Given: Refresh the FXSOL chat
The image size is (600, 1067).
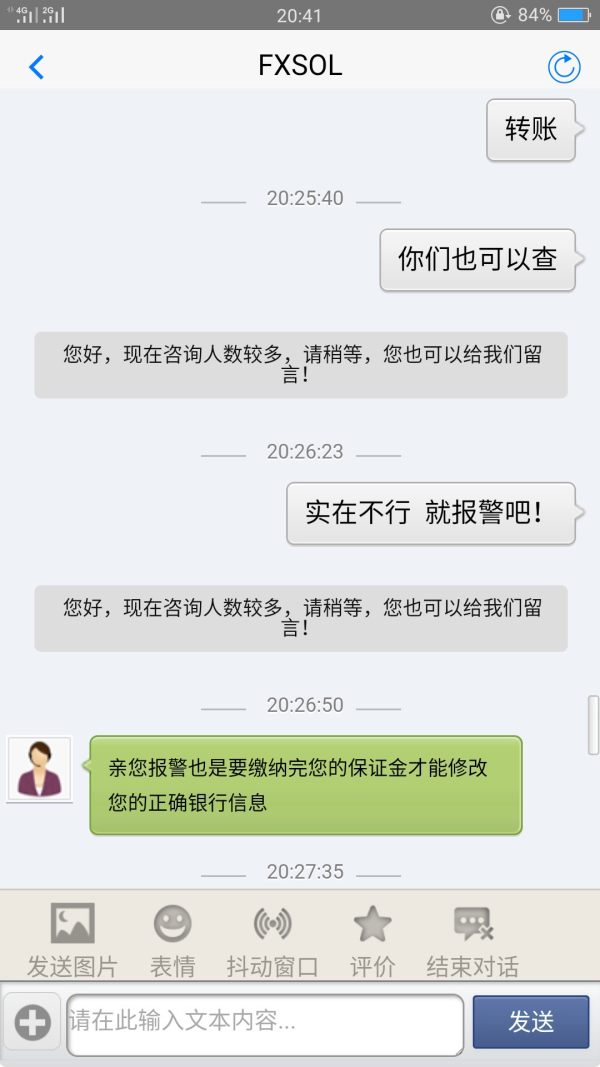Looking at the screenshot, I should coord(564,67).
